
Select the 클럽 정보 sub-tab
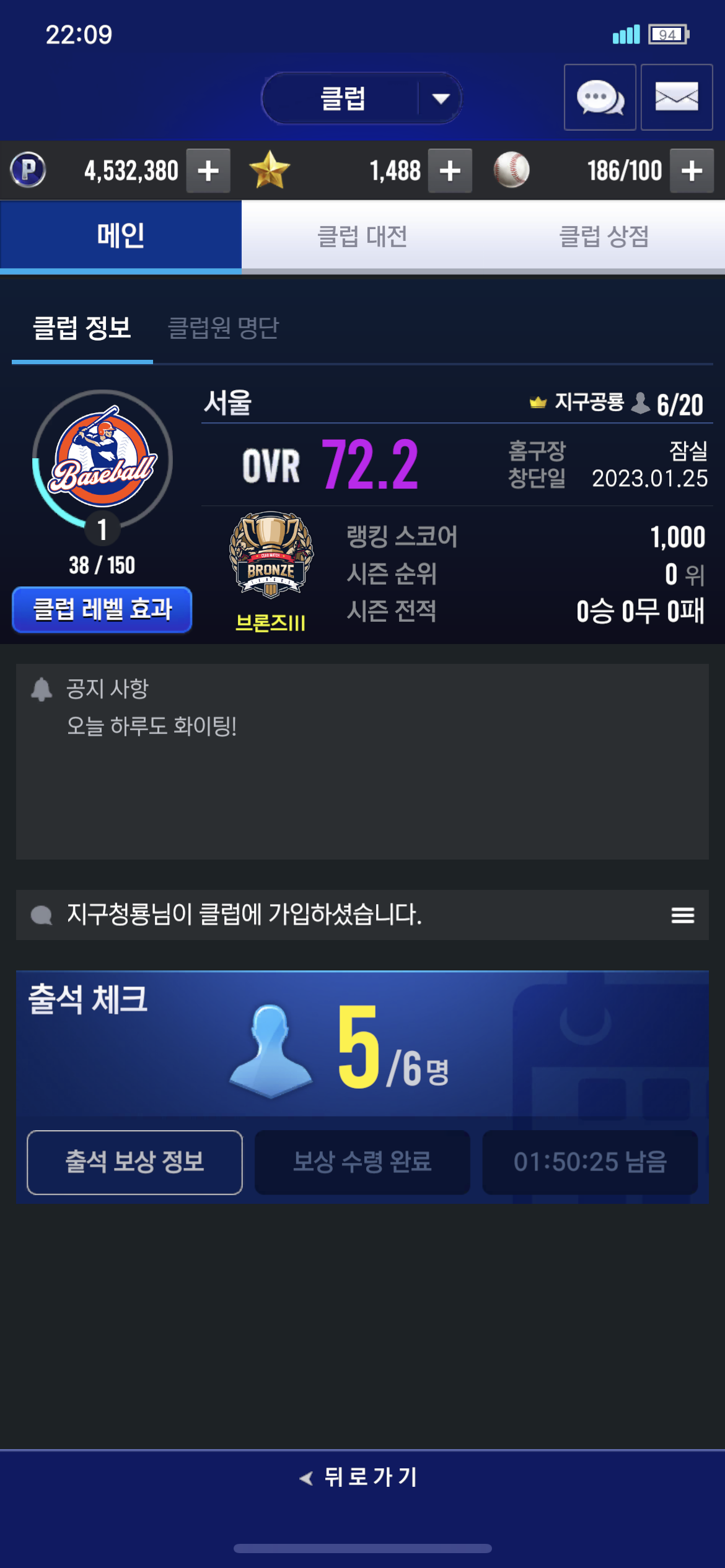pyautogui.click(x=82, y=328)
